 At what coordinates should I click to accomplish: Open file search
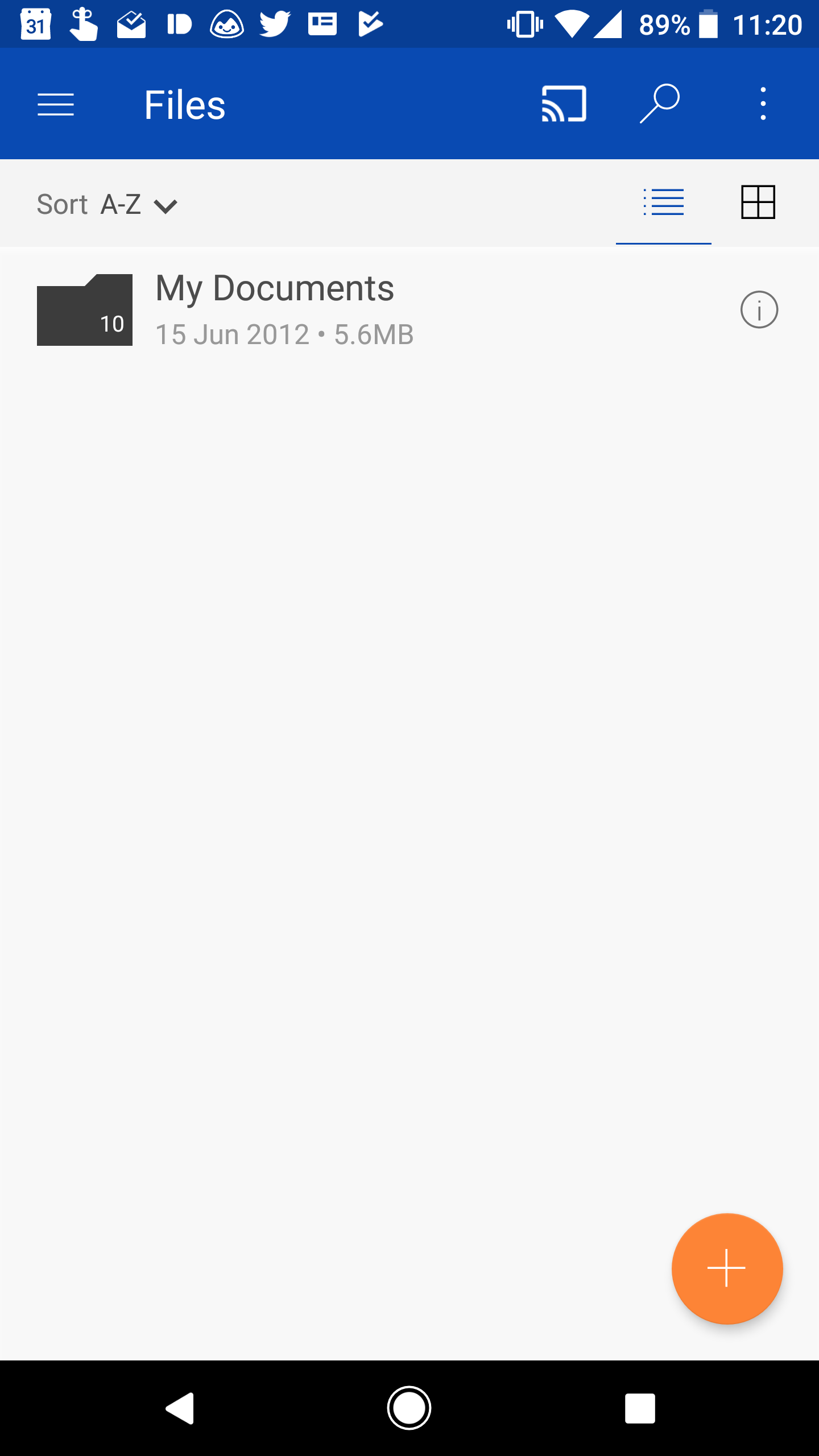pos(660,104)
